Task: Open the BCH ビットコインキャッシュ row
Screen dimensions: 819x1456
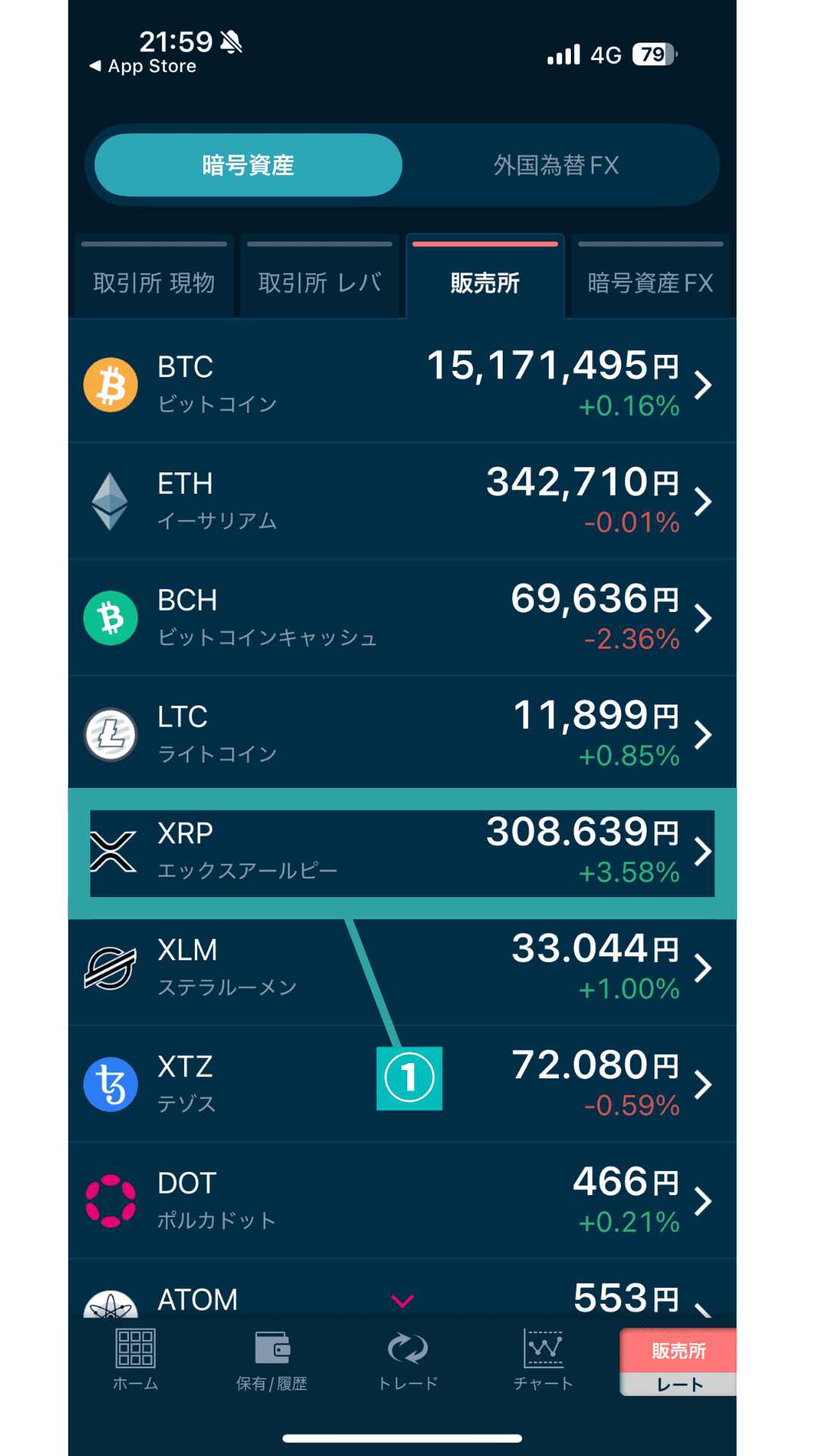Action: pyautogui.click(x=402, y=619)
